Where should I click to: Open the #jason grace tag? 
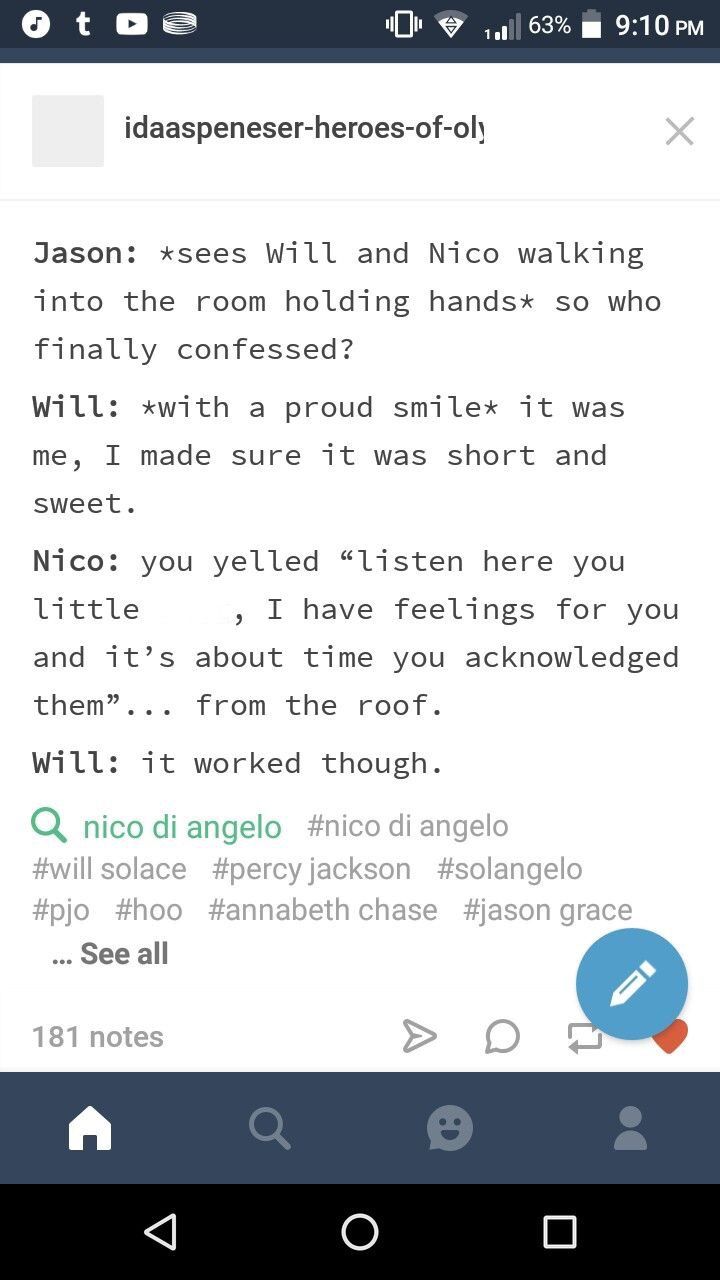tap(548, 910)
